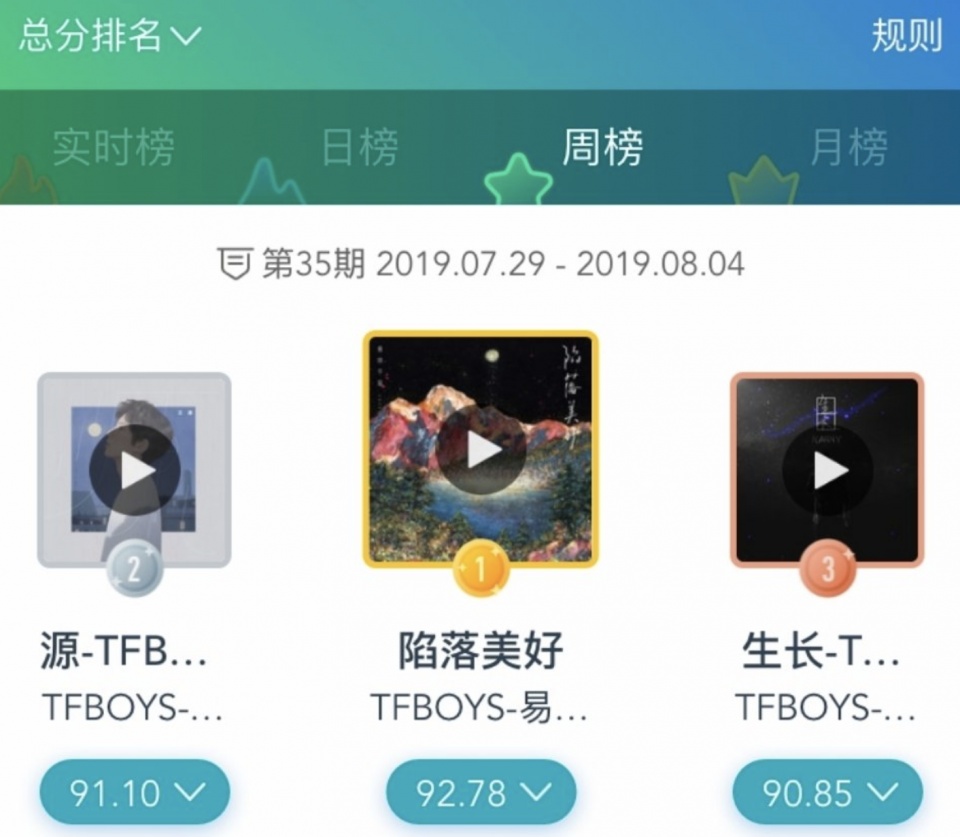
Task: Play the second-ranked song 源
Action: [x=135, y=470]
